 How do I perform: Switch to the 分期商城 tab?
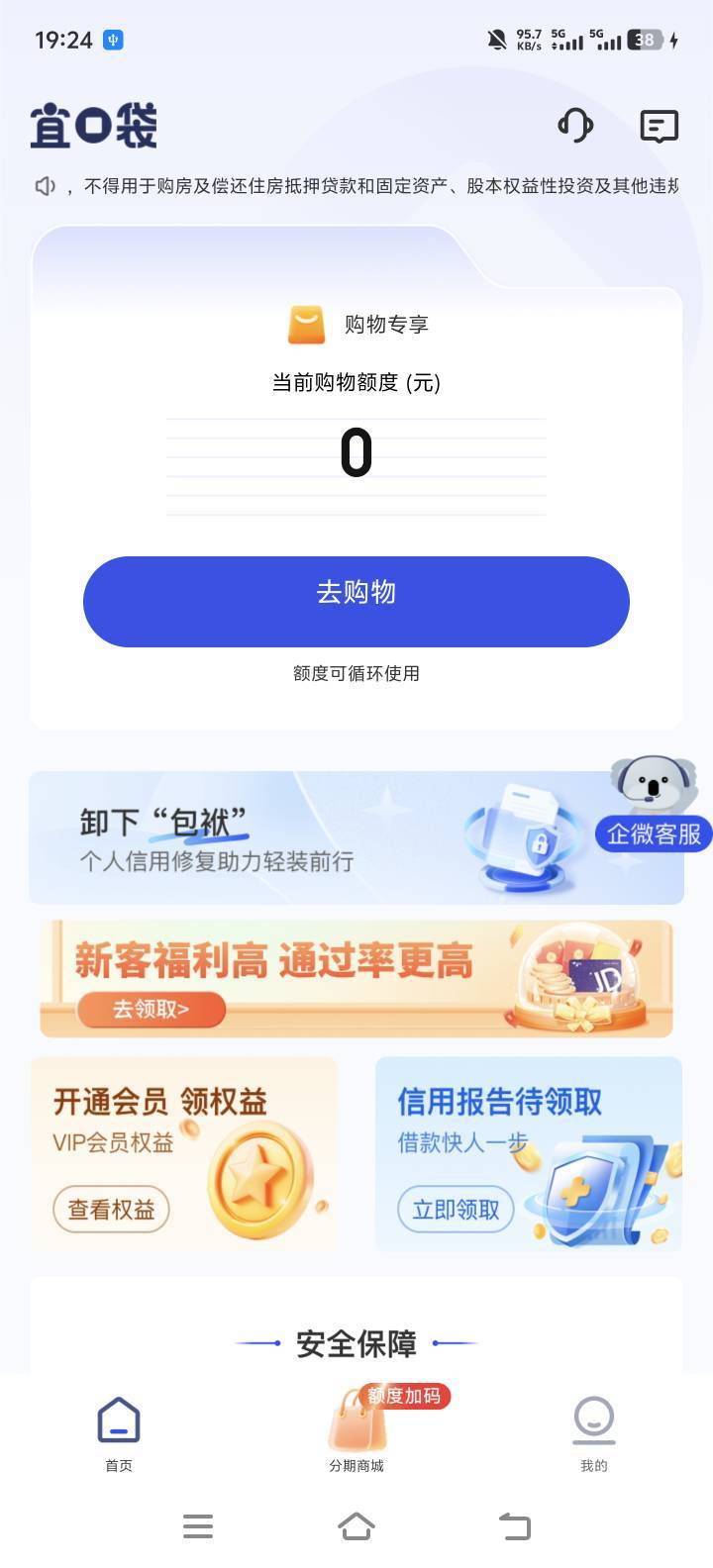356,1430
